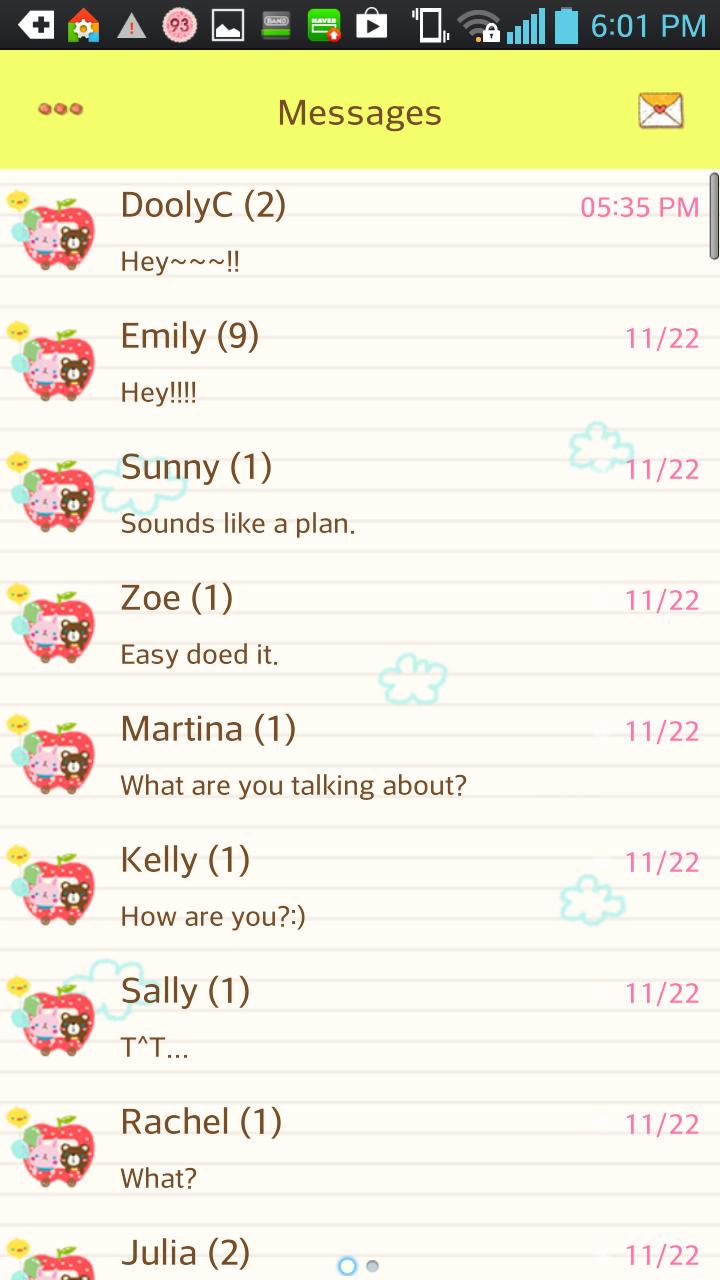Open the Google Play notification icon
The width and height of the screenshot is (720, 1280).
371,25
